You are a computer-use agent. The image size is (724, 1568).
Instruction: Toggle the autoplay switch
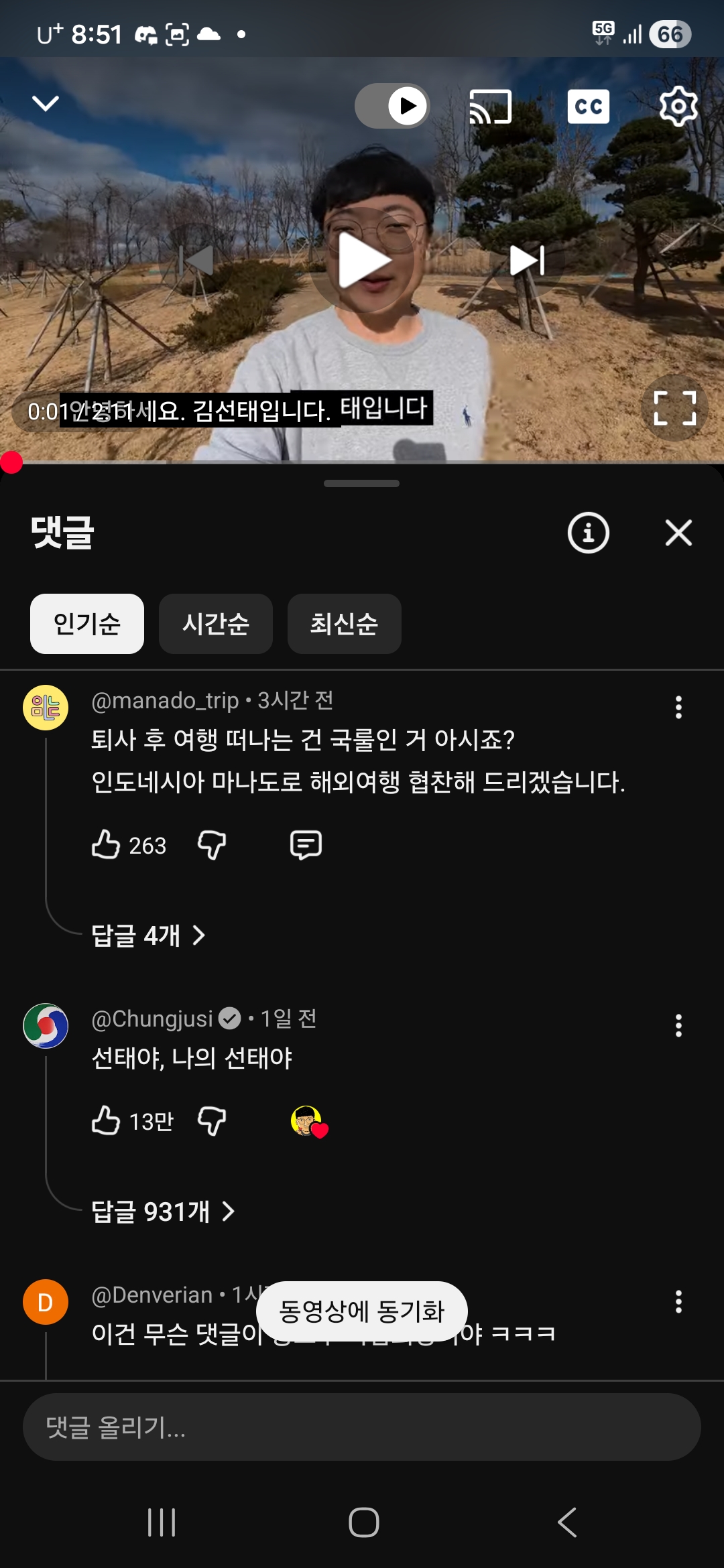click(393, 106)
